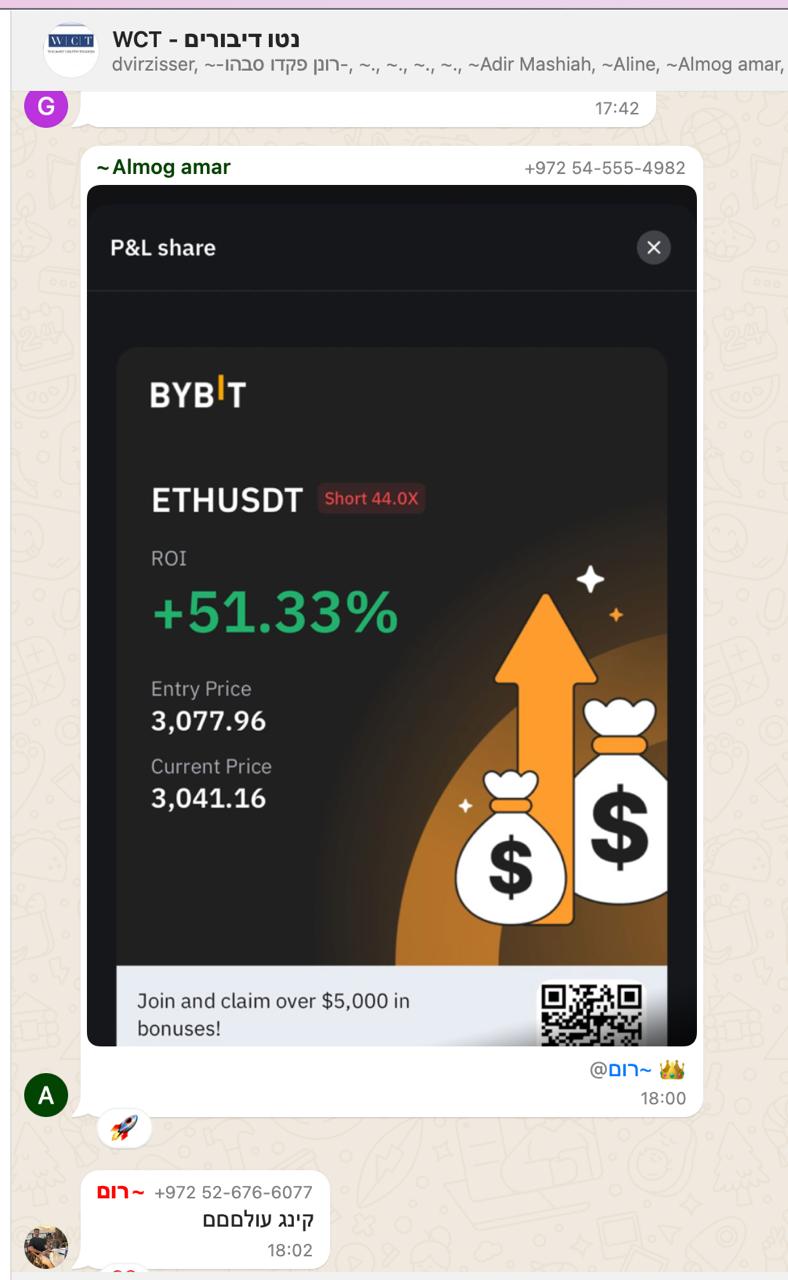The width and height of the screenshot is (788, 1280).
Task: Open the purple G contact avatar
Action: coord(46,106)
